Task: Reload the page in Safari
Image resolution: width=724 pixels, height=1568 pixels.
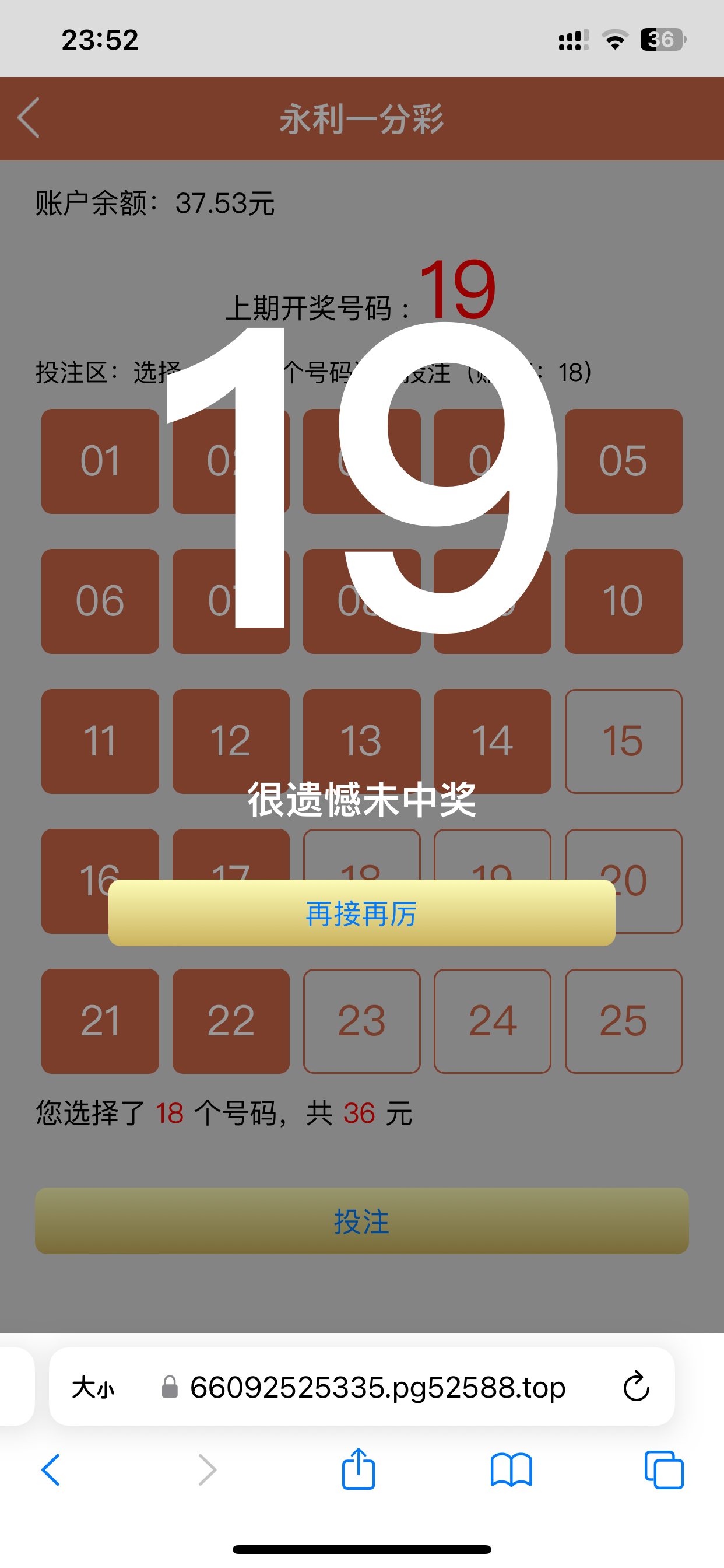Action: (x=636, y=1387)
